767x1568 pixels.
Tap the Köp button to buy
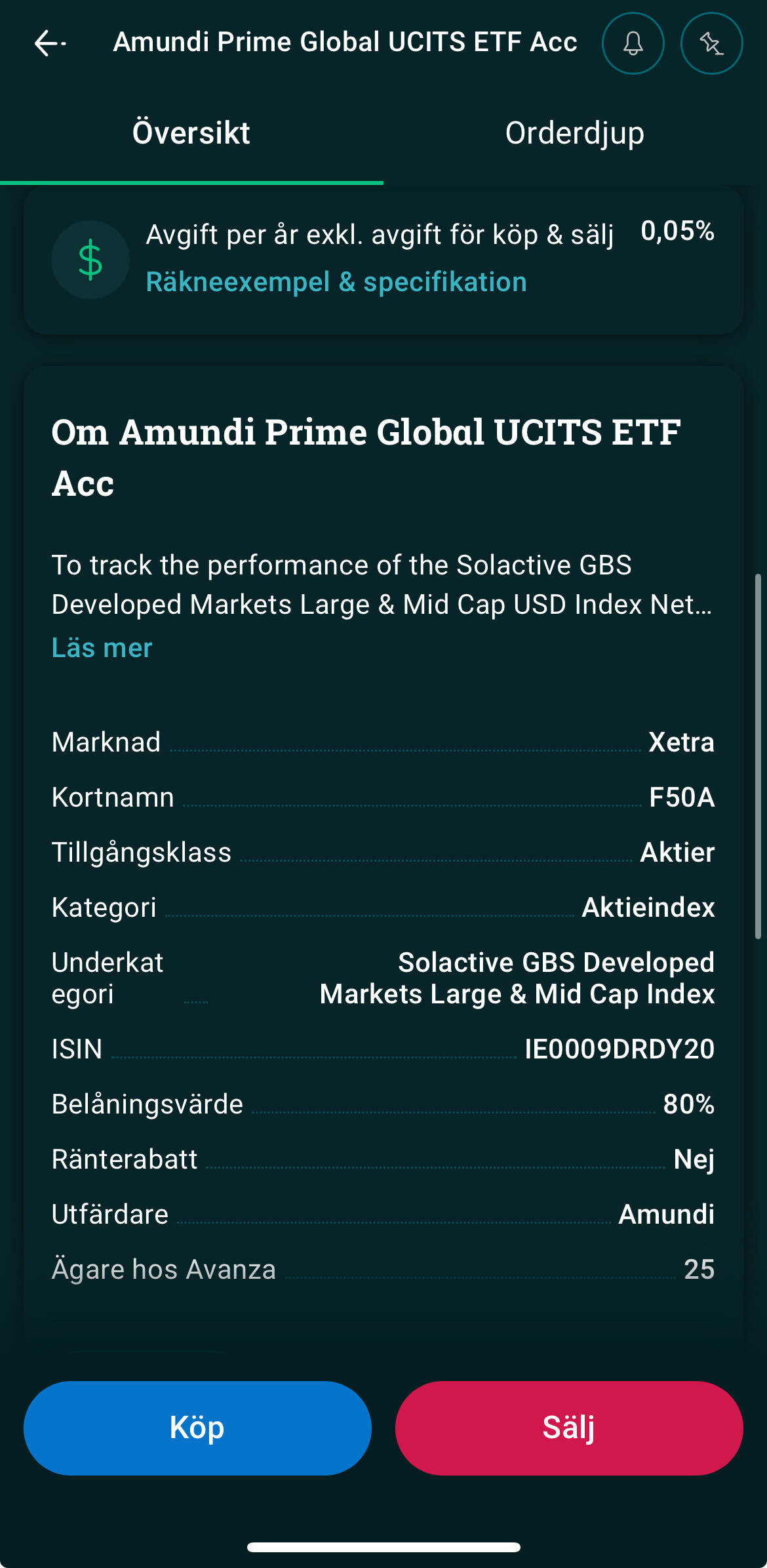point(197,1428)
